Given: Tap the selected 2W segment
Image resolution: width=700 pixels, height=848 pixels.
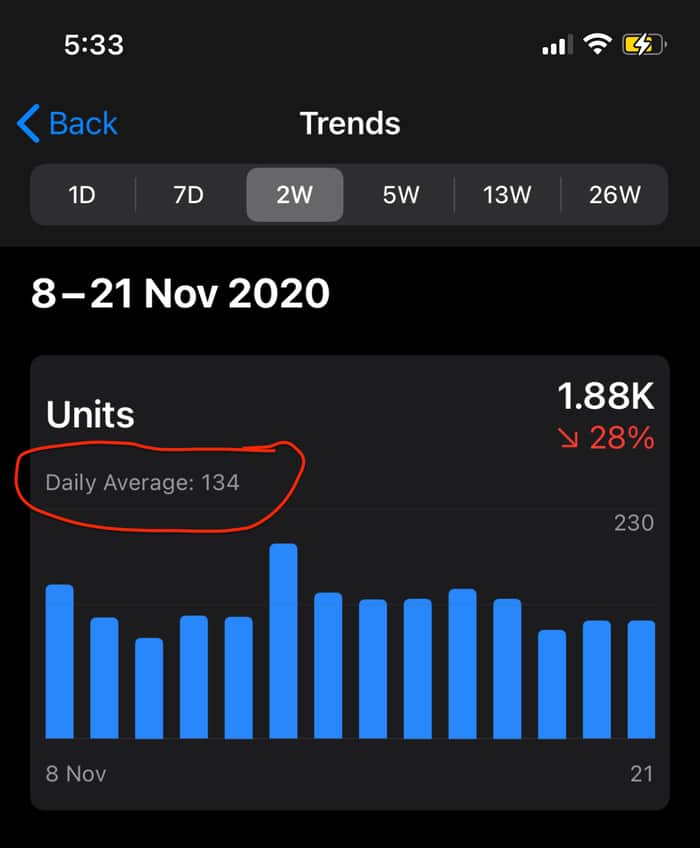Looking at the screenshot, I should [x=295, y=195].
